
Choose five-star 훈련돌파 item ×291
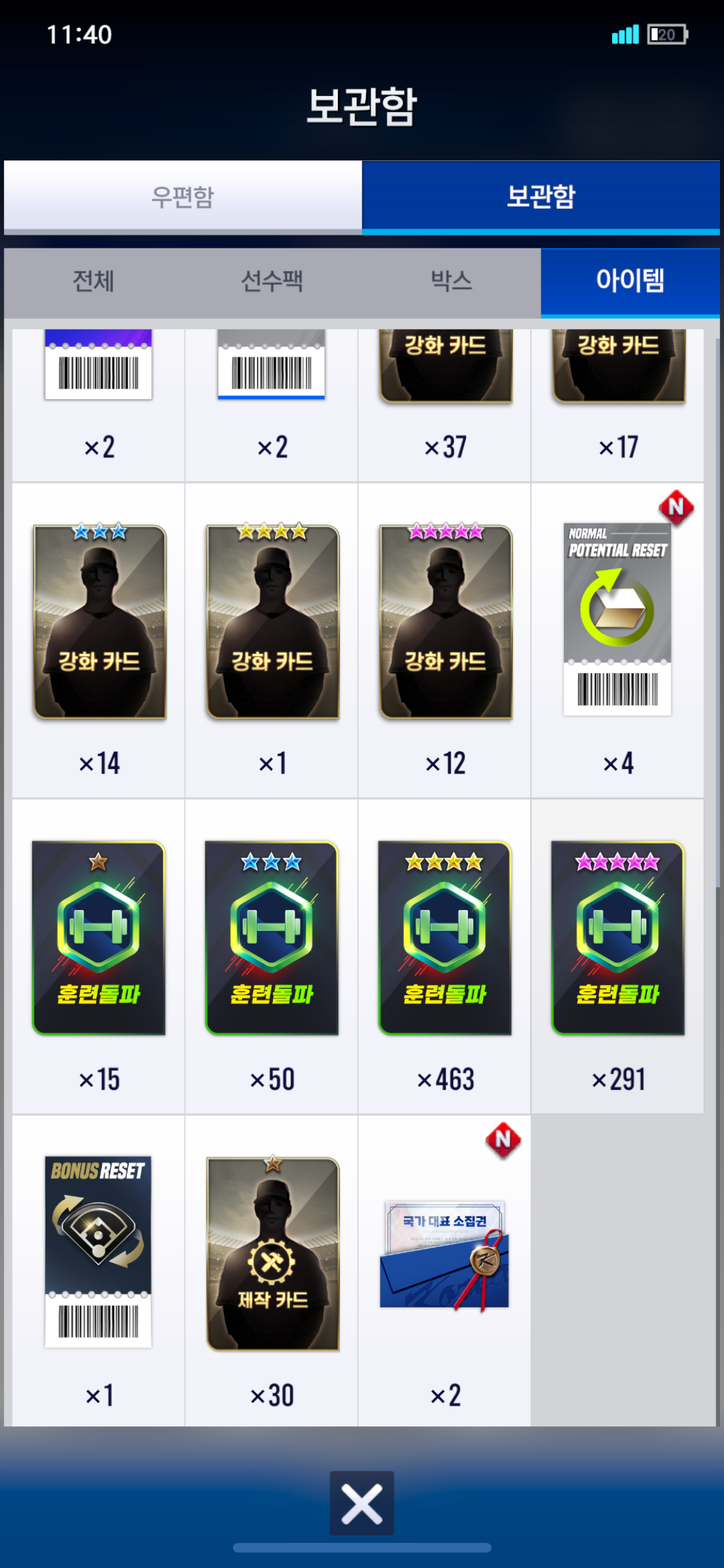pos(617,938)
